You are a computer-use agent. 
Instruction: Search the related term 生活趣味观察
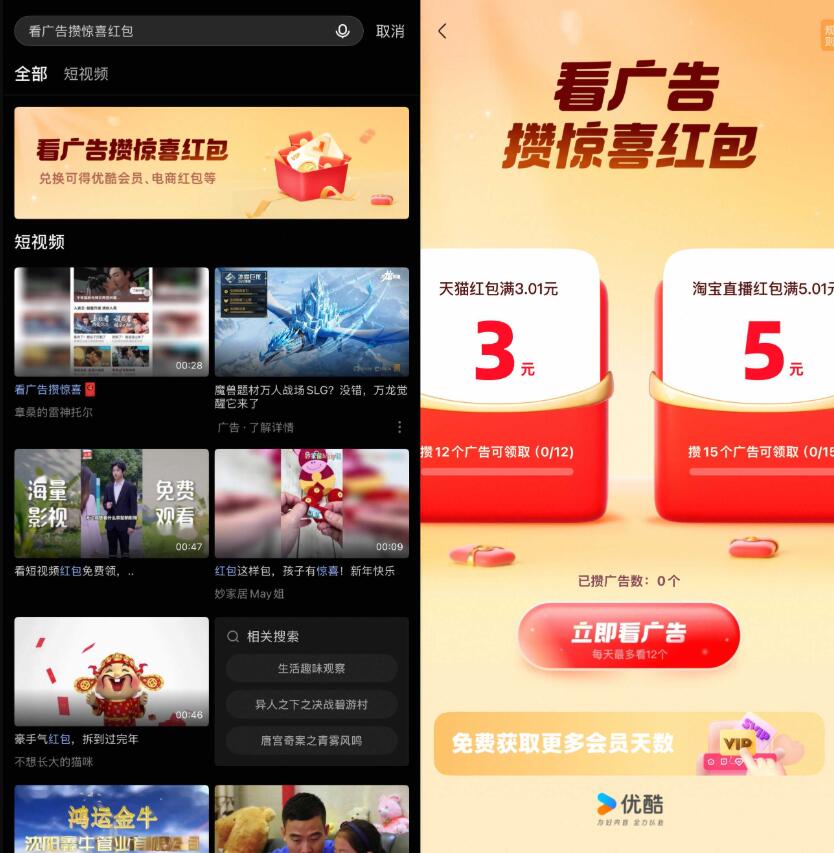click(x=311, y=668)
